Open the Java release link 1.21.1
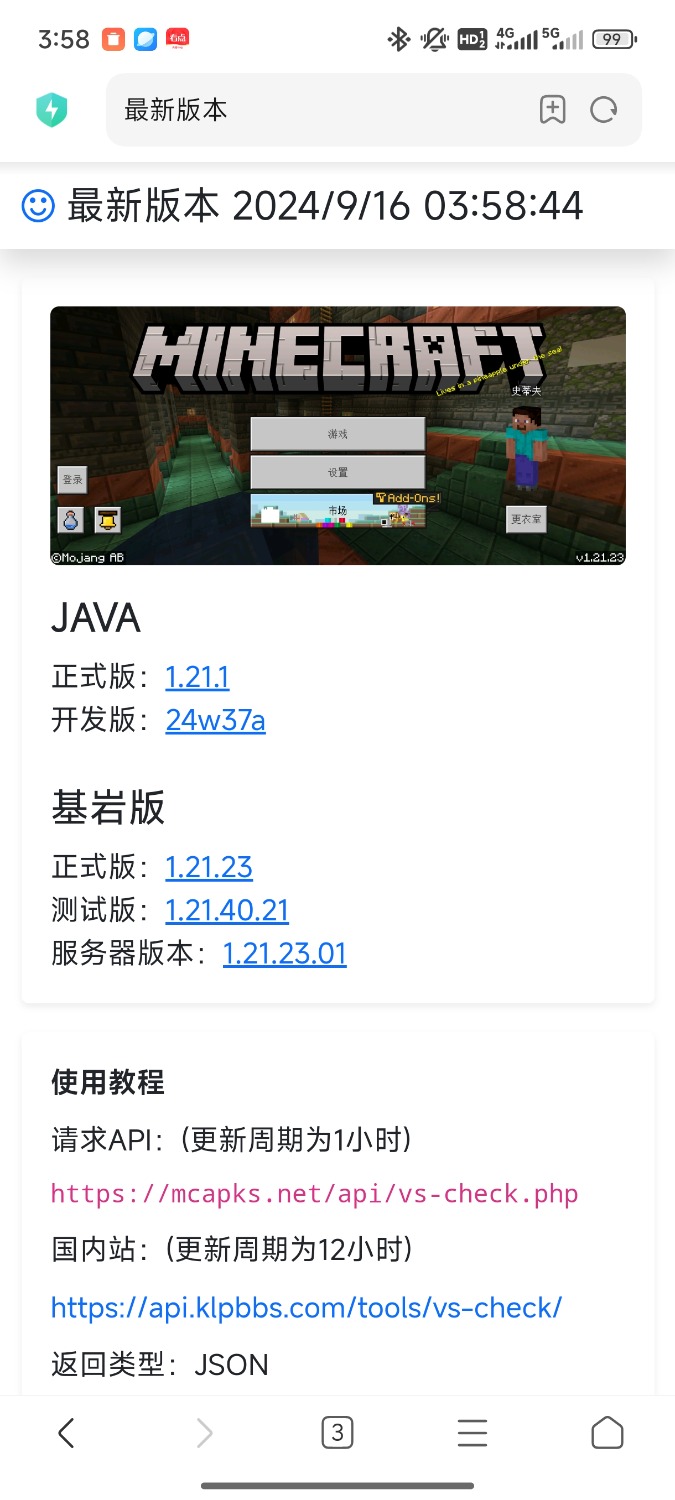 pos(197,677)
